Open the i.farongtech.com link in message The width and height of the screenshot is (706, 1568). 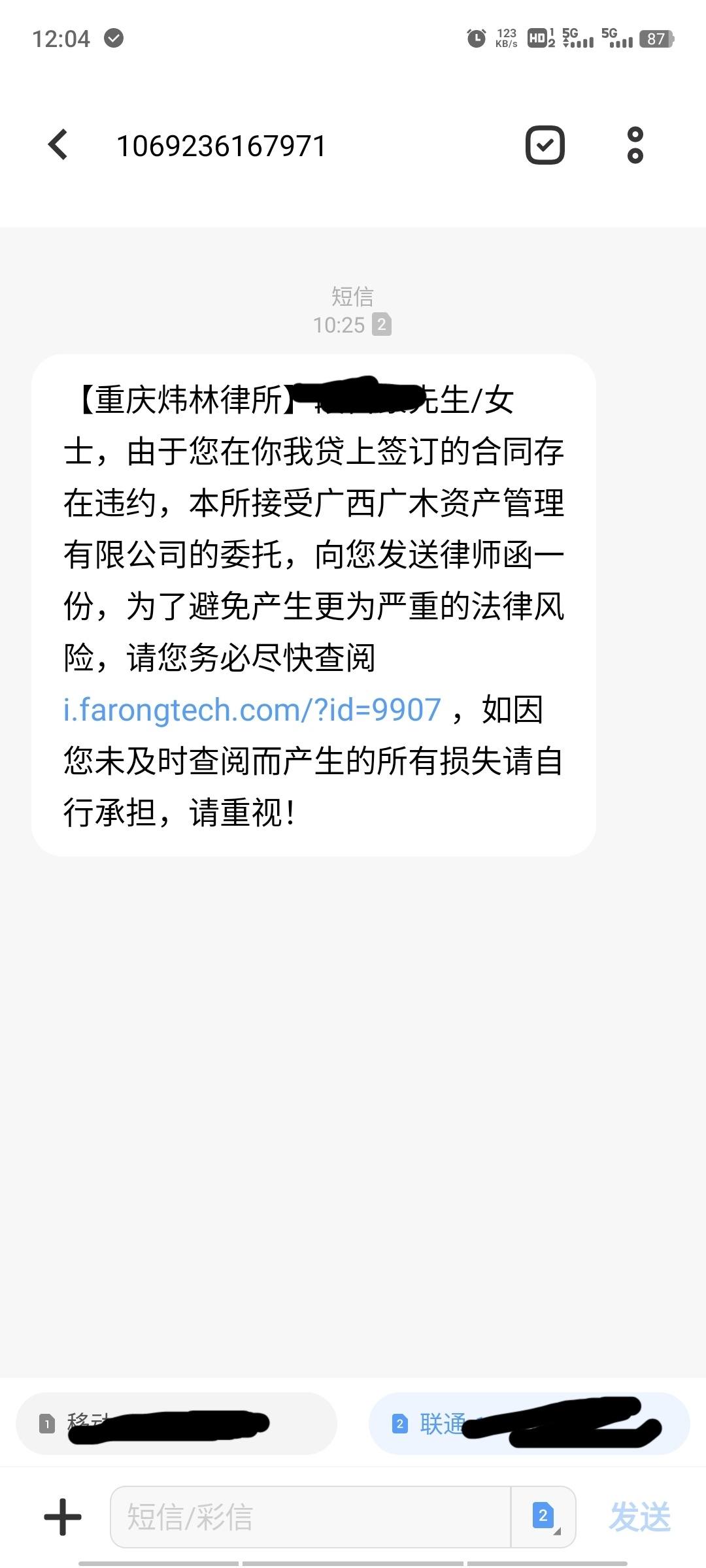252,710
